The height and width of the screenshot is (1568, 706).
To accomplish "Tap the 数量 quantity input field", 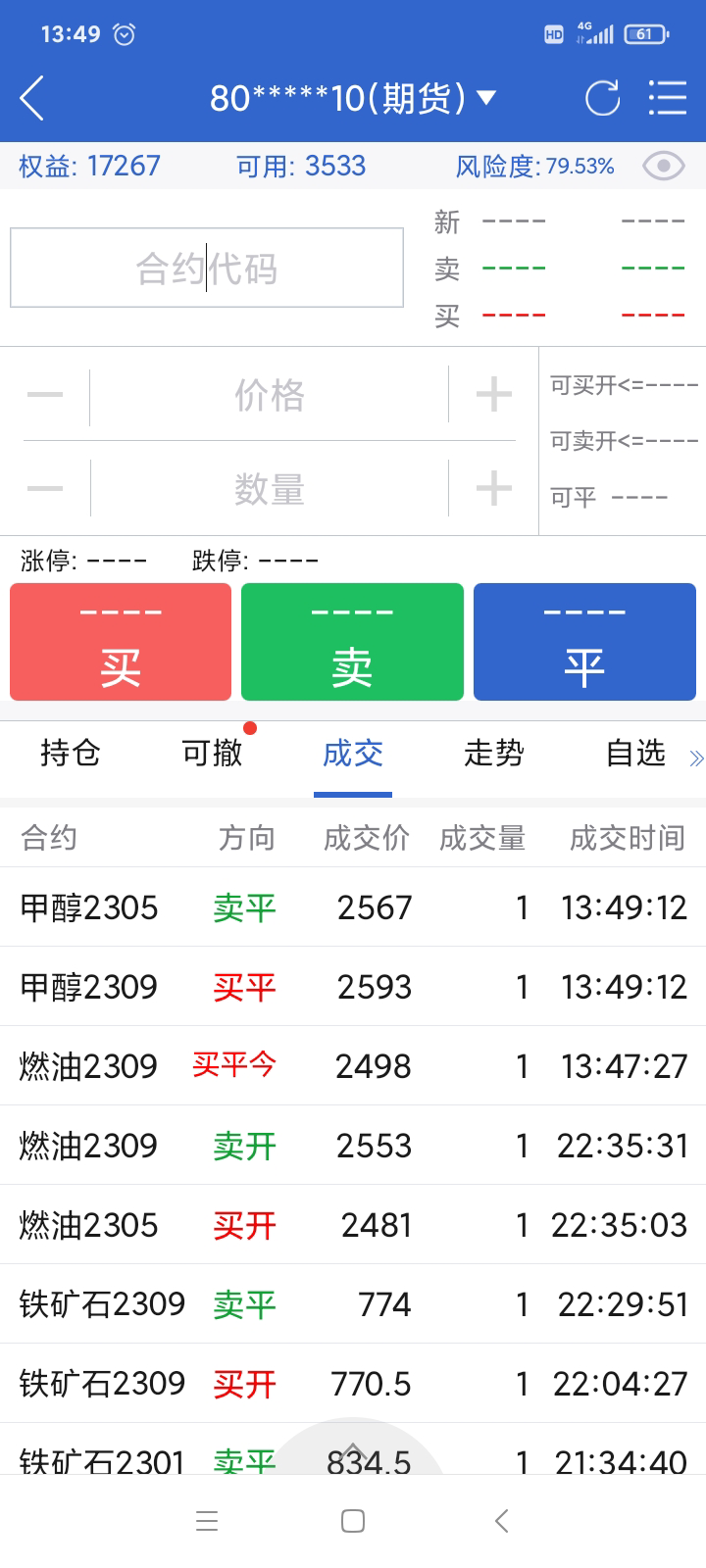I will 270,488.
